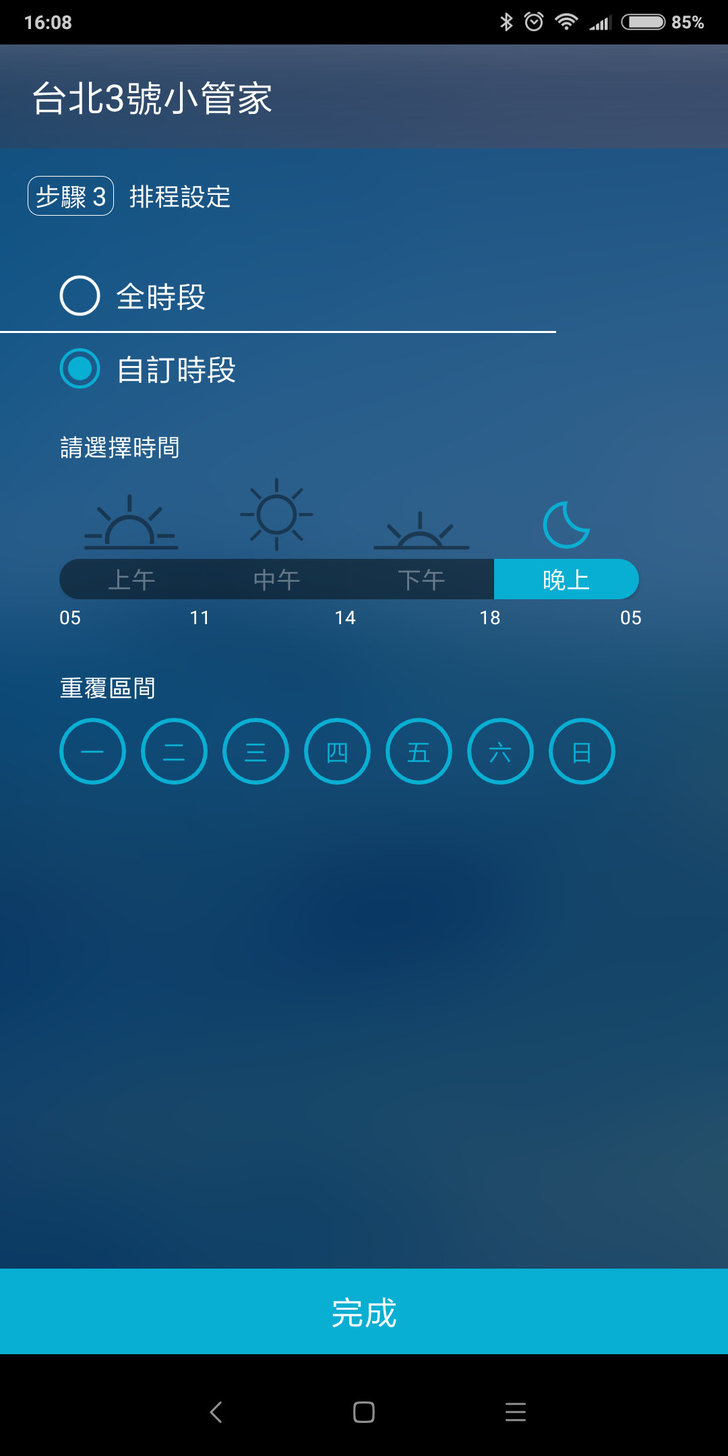Select the 全時段 radio option
This screenshot has width=728, height=1456.
pyautogui.click(x=80, y=296)
